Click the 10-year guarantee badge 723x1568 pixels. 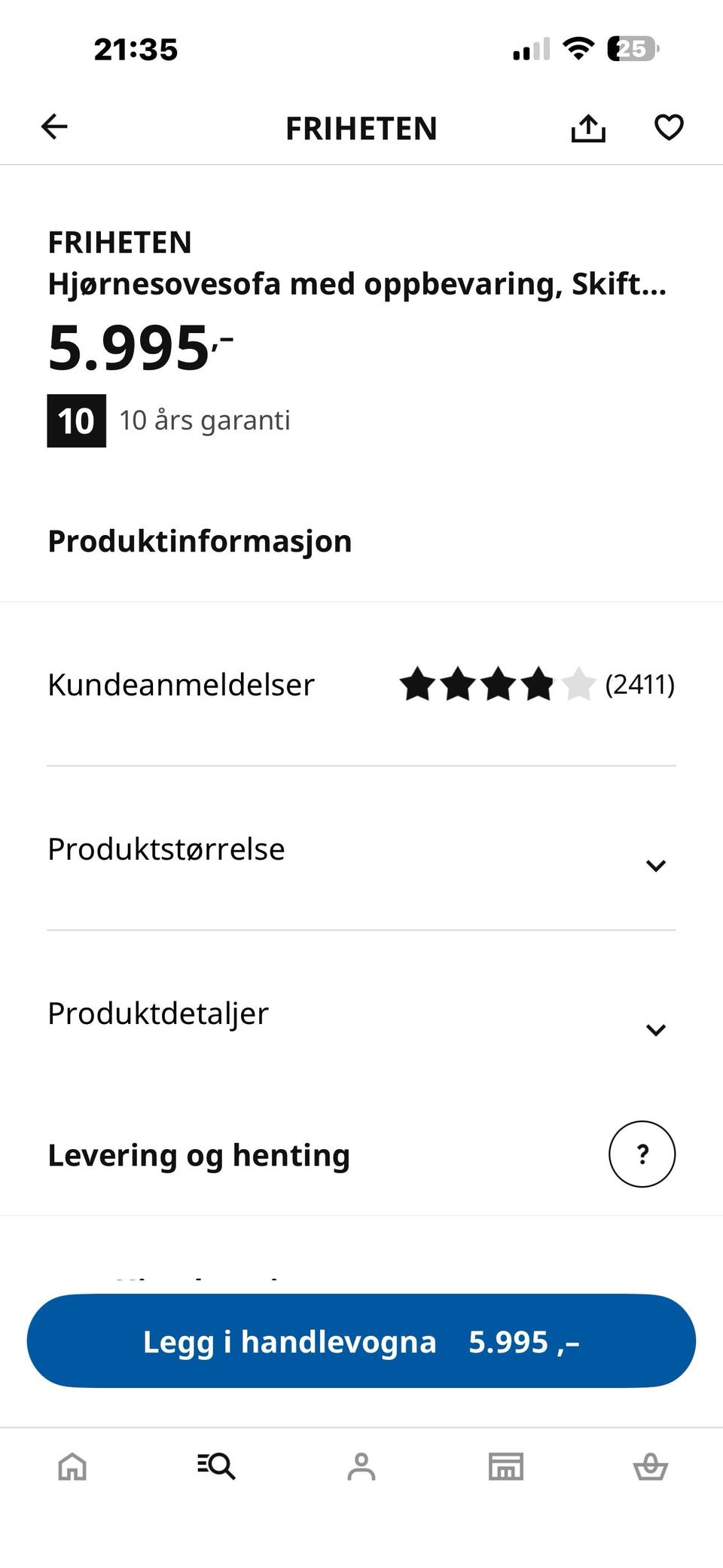76,421
